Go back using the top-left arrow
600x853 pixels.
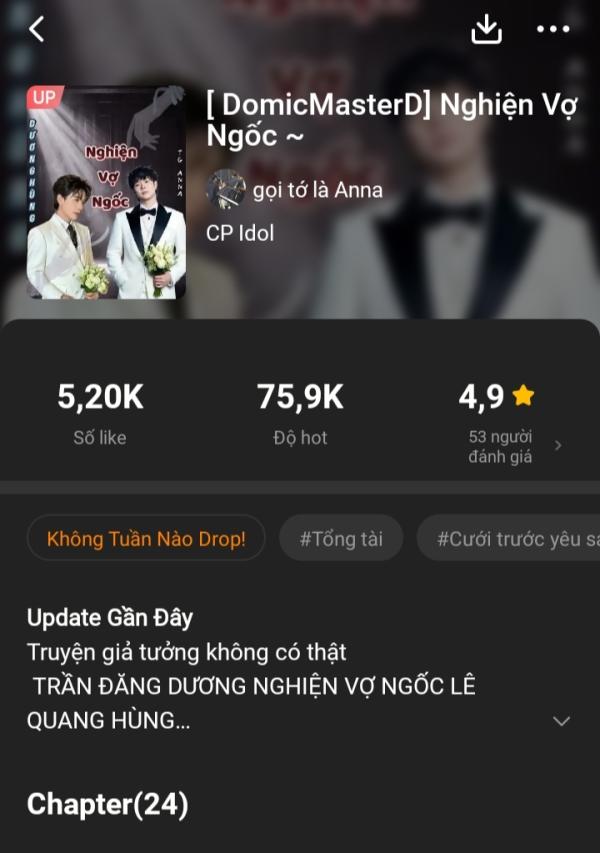(x=37, y=29)
